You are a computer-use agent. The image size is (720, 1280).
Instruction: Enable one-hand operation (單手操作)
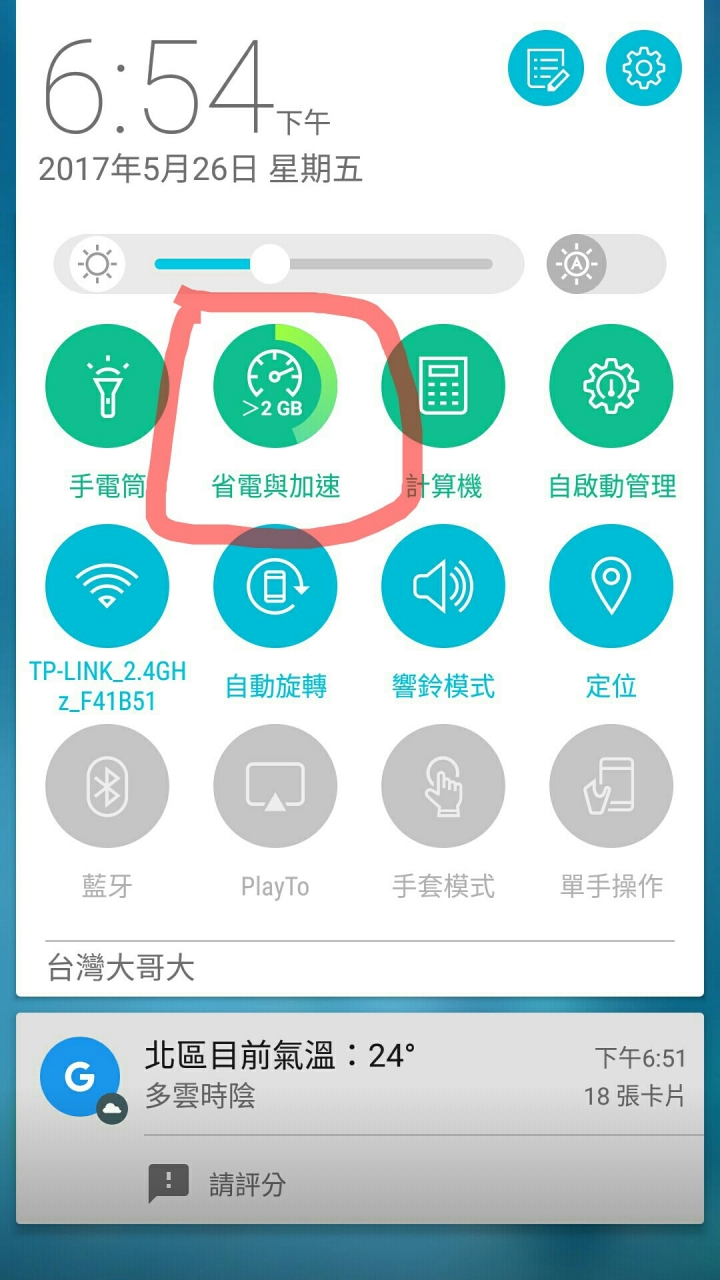pos(611,786)
